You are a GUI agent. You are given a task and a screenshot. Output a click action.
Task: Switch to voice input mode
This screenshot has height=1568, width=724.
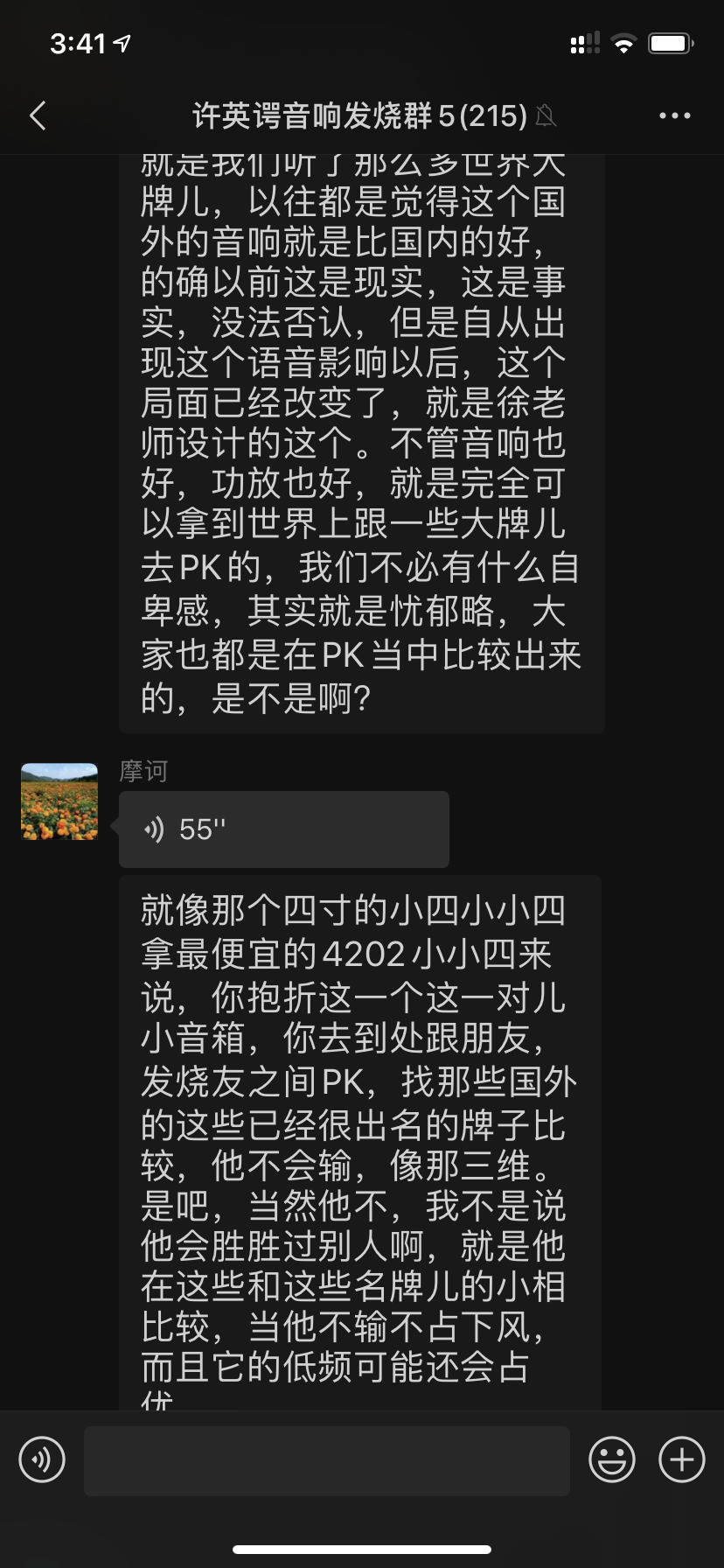pos(42,1459)
